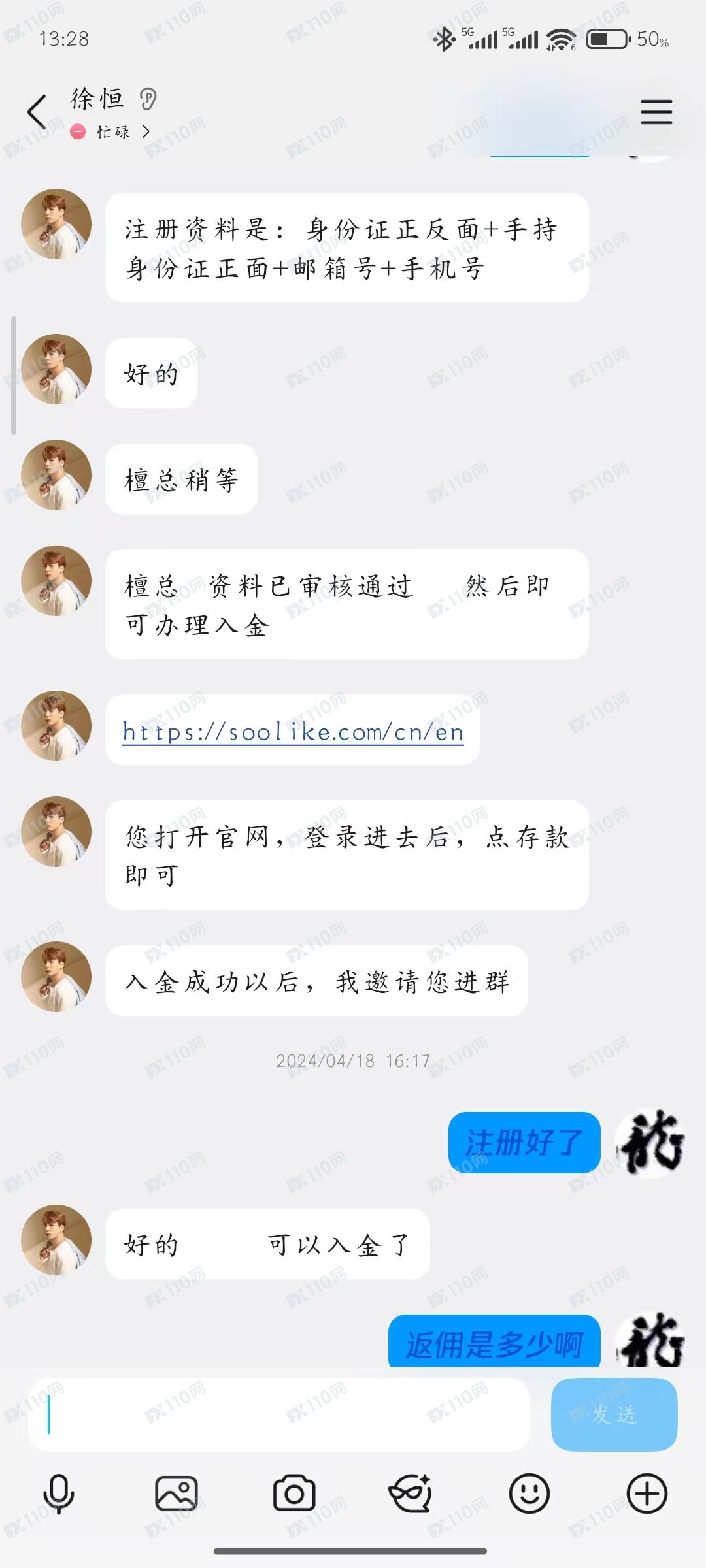706x1568 pixels.
Task: Tap the 发送 send button
Action: (x=614, y=1414)
